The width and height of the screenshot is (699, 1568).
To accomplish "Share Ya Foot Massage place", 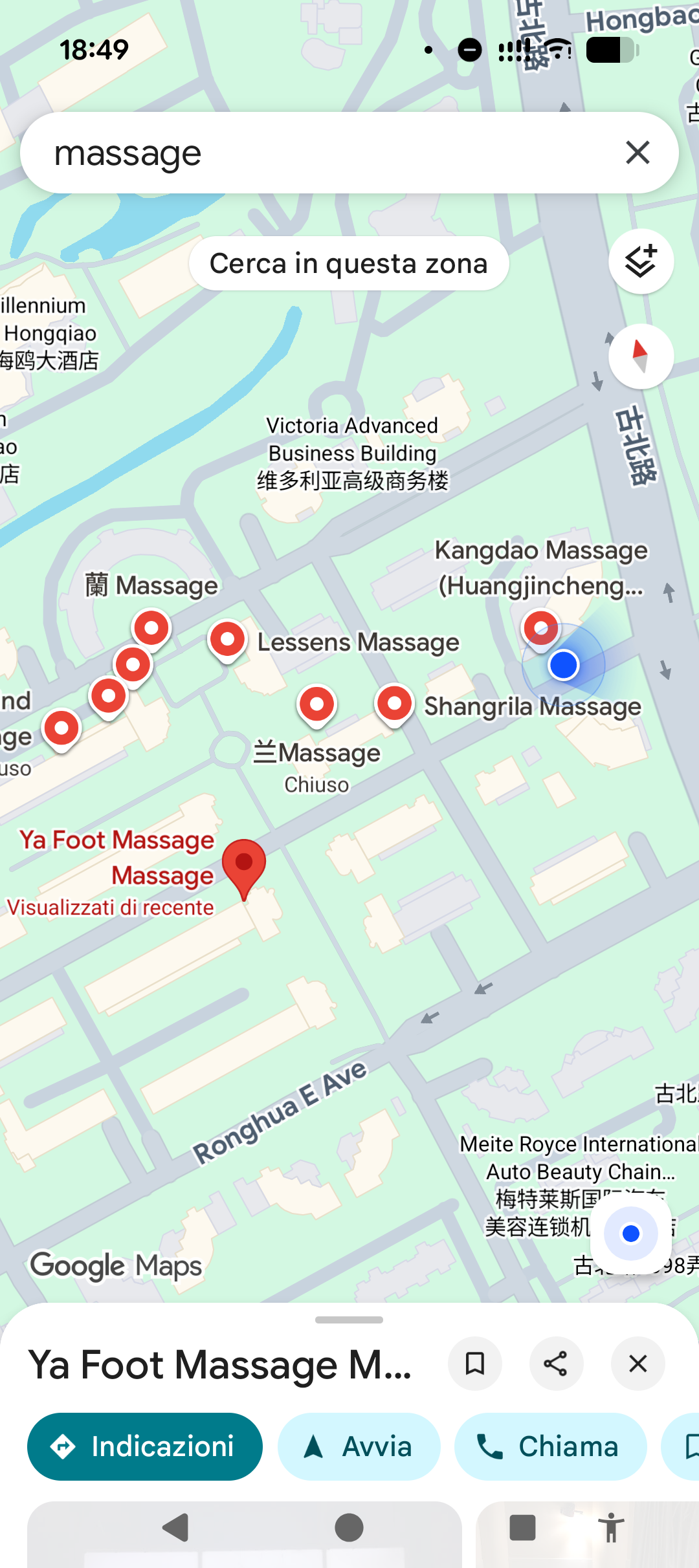I will pyautogui.click(x=556, y=1364).
